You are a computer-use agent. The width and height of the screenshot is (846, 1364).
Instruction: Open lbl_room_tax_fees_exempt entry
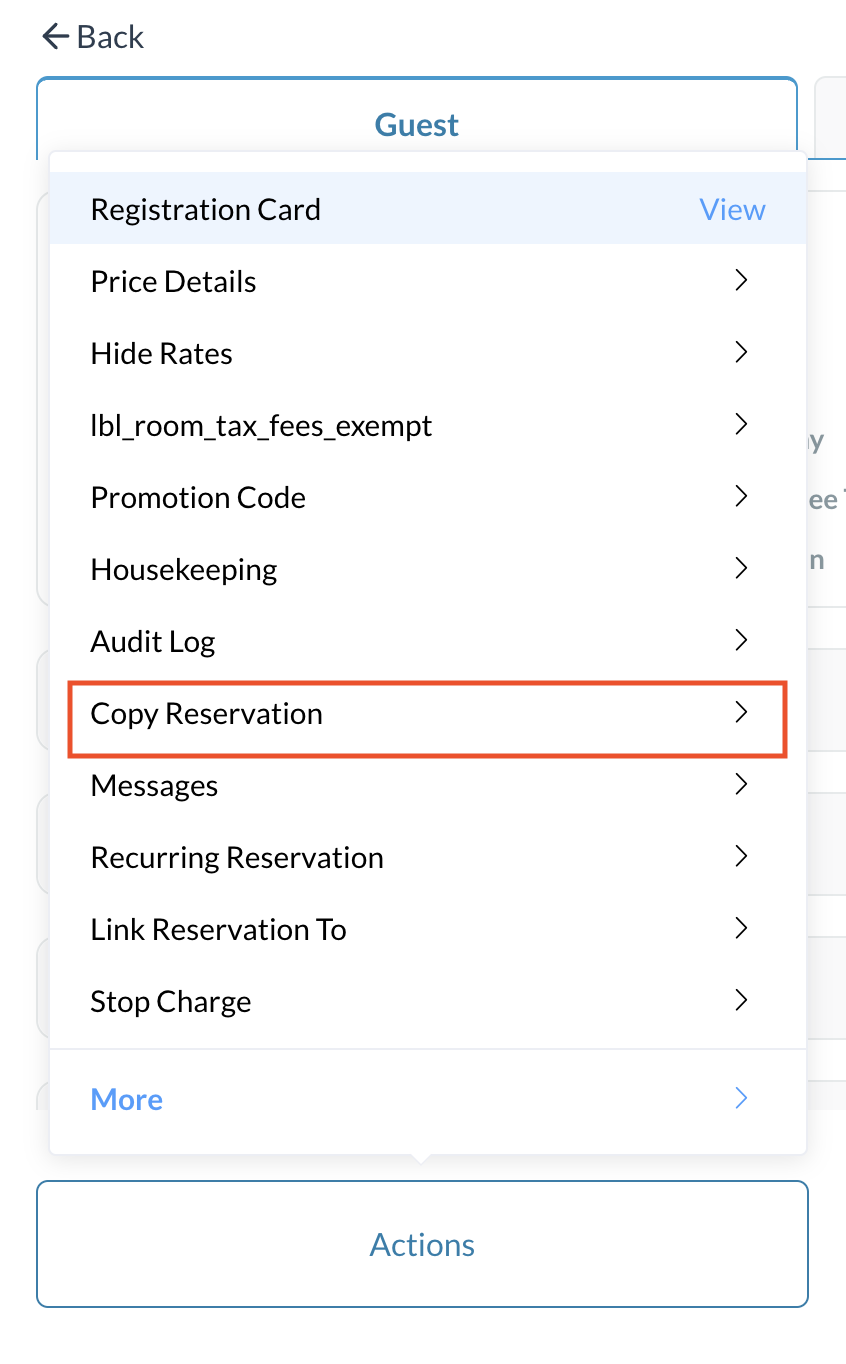427,426
